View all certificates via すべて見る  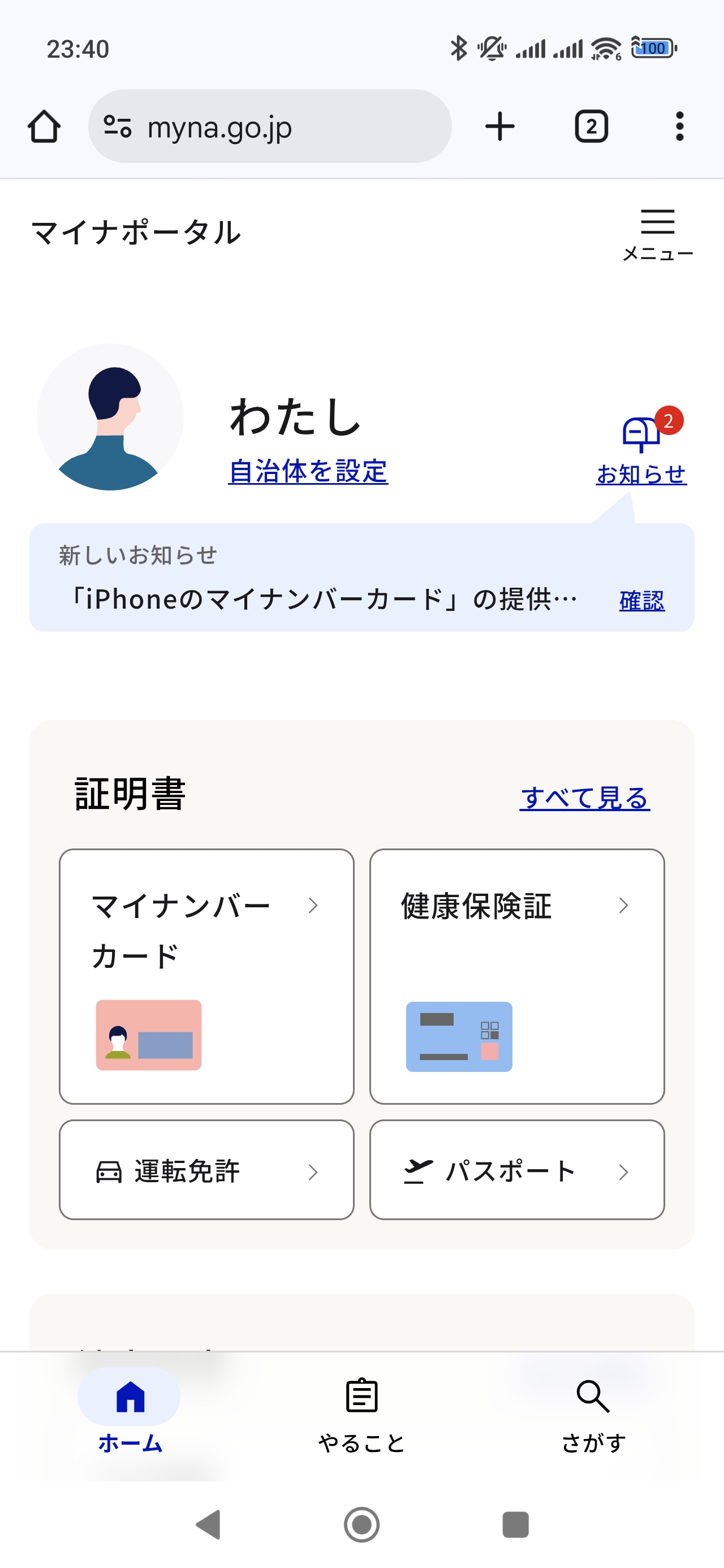(x=584, y=798)
